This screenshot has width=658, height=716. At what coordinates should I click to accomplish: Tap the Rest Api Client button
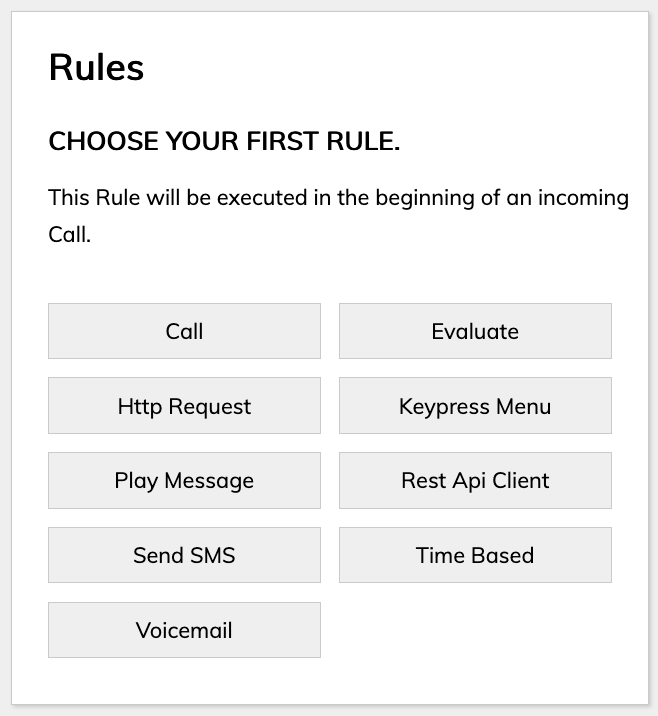pos(475,481)
